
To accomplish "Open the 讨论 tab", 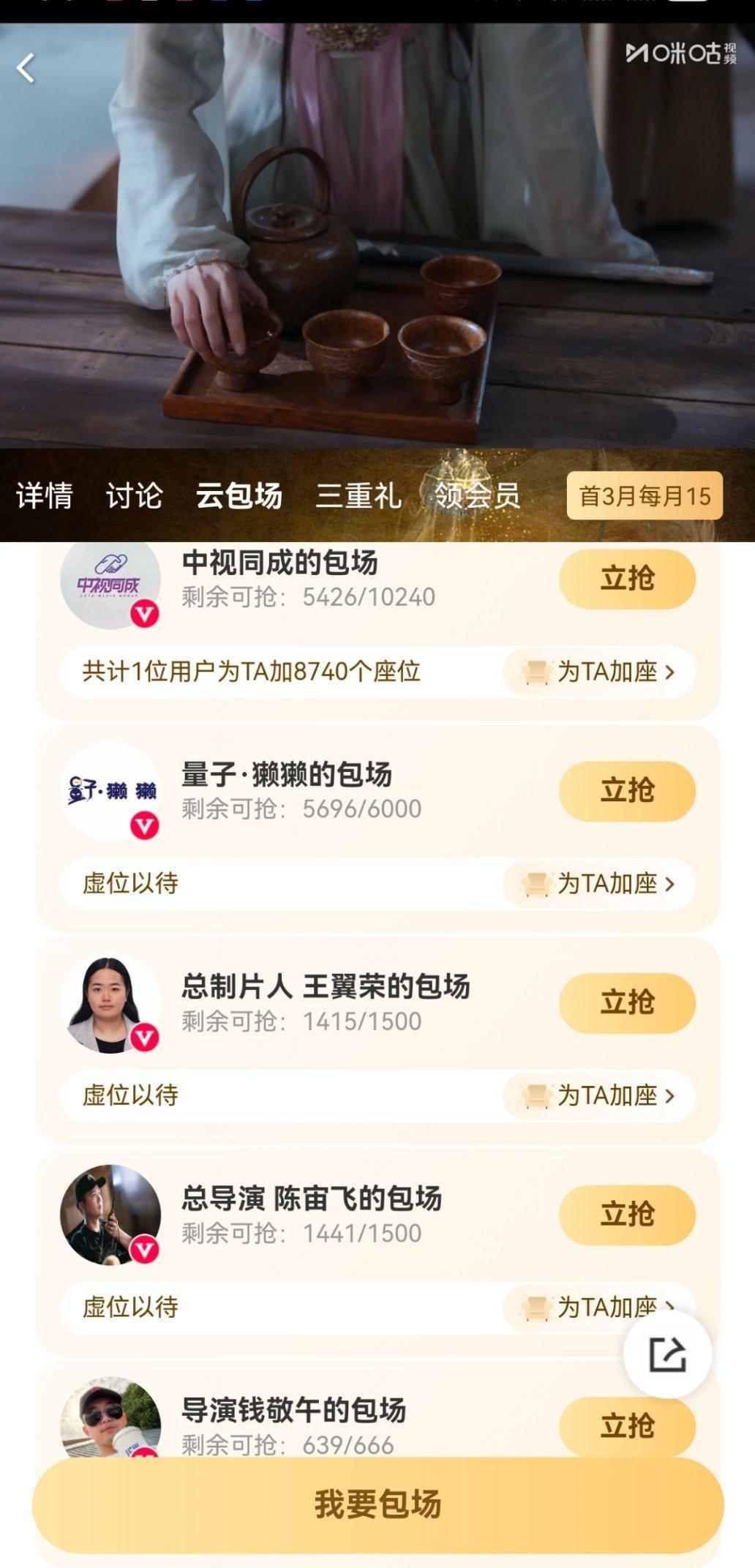I will click(134, 496).
